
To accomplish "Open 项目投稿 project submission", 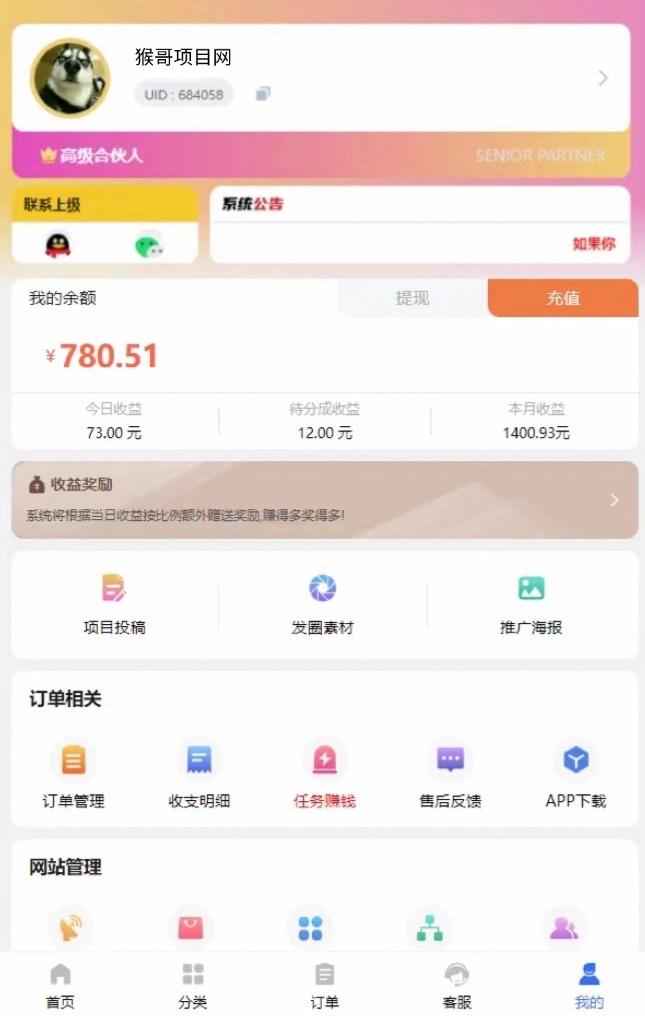I will click(114, 604).
